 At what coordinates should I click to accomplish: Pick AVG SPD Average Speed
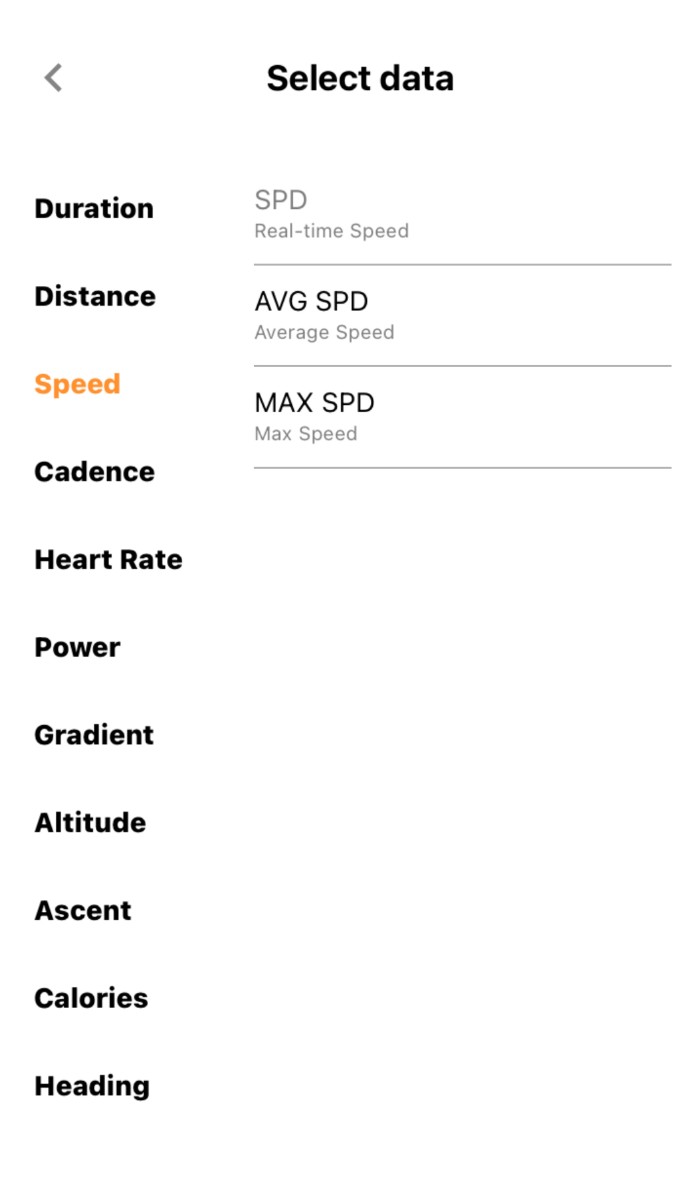pyautogui.click(x=462, y=315)
